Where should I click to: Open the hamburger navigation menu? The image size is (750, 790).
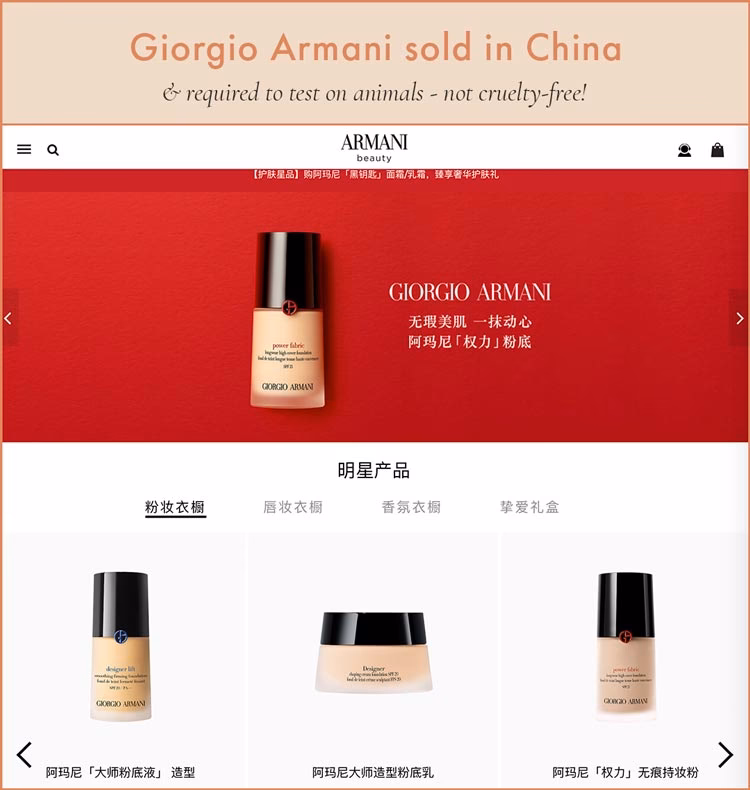(24, 147)
